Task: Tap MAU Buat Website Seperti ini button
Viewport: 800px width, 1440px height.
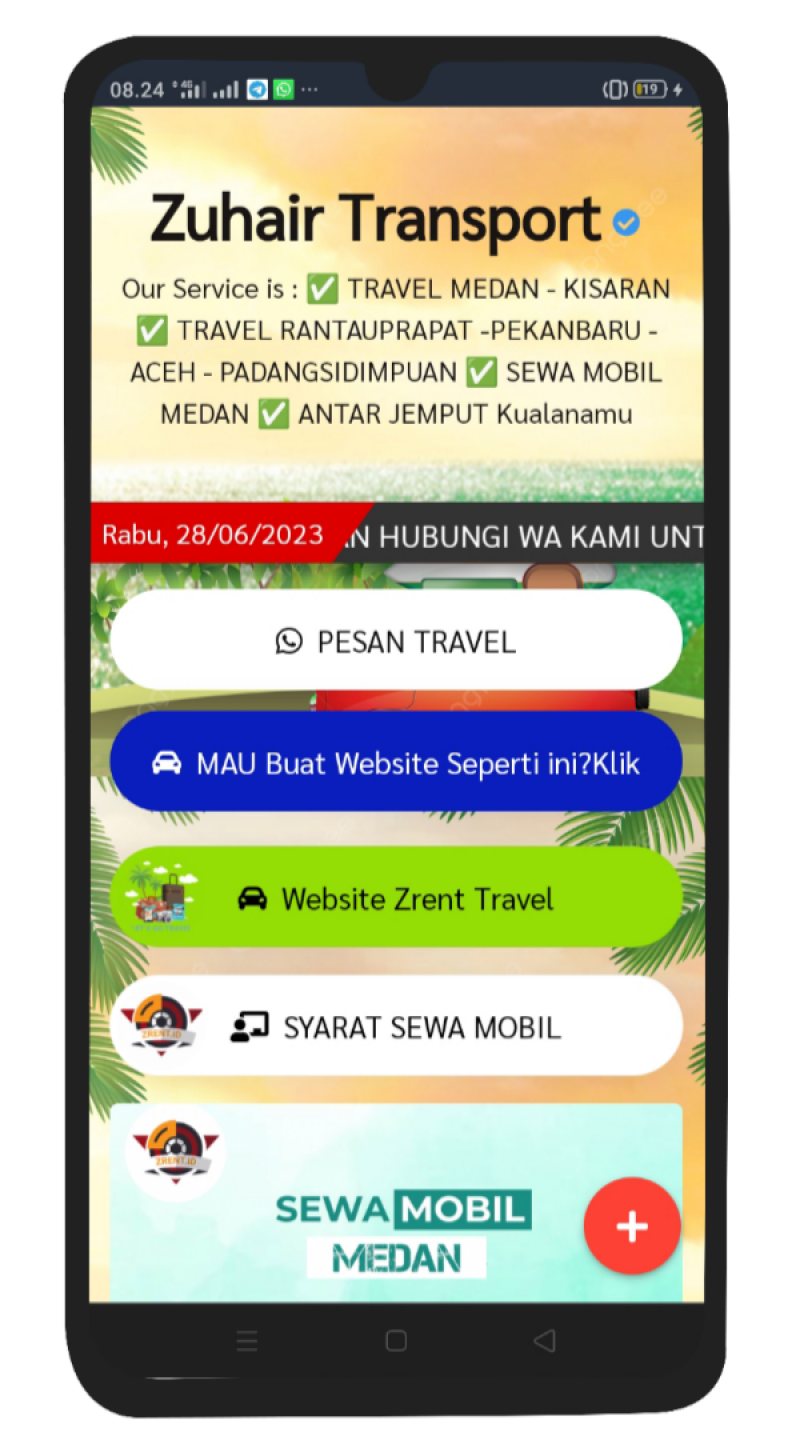Action: coord(396,763)
